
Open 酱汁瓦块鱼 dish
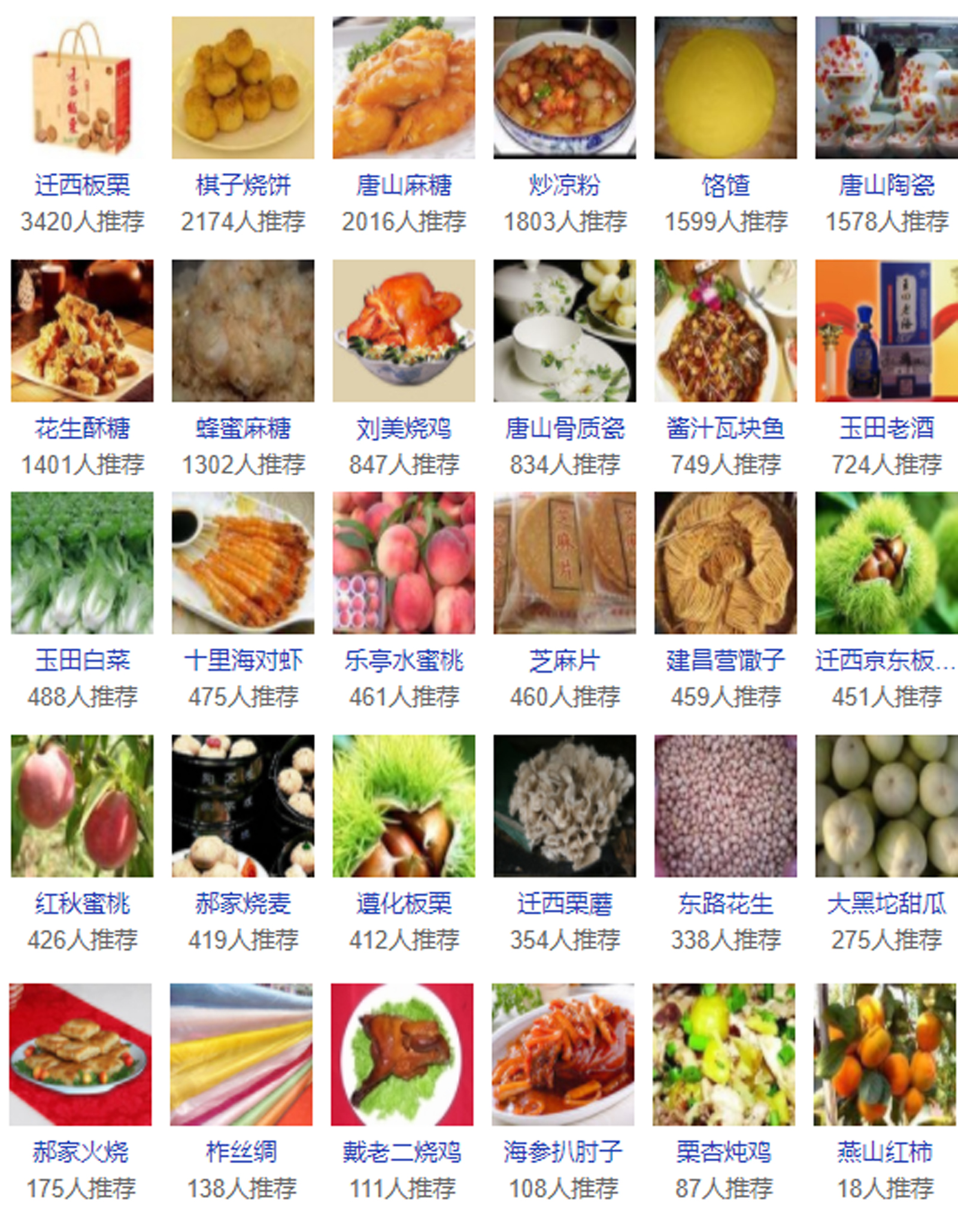[726, 428]
